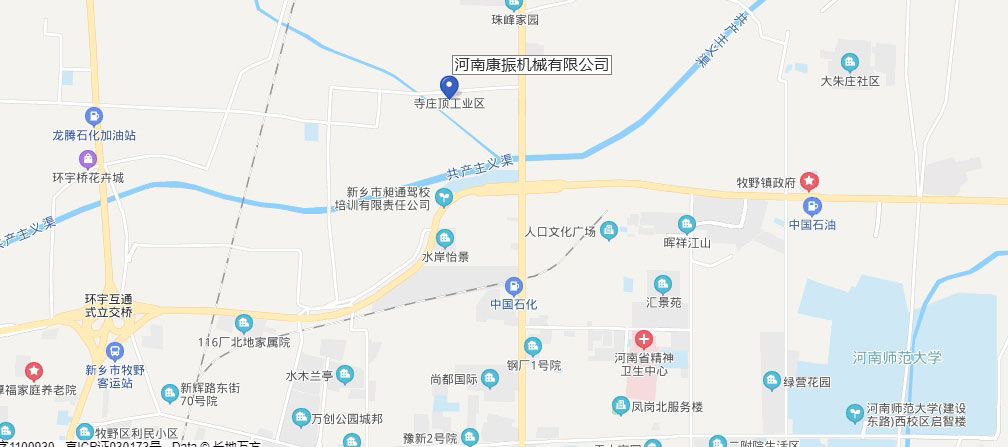Select the 新乡市牧野客运站 bus station icon

[115, 352]
